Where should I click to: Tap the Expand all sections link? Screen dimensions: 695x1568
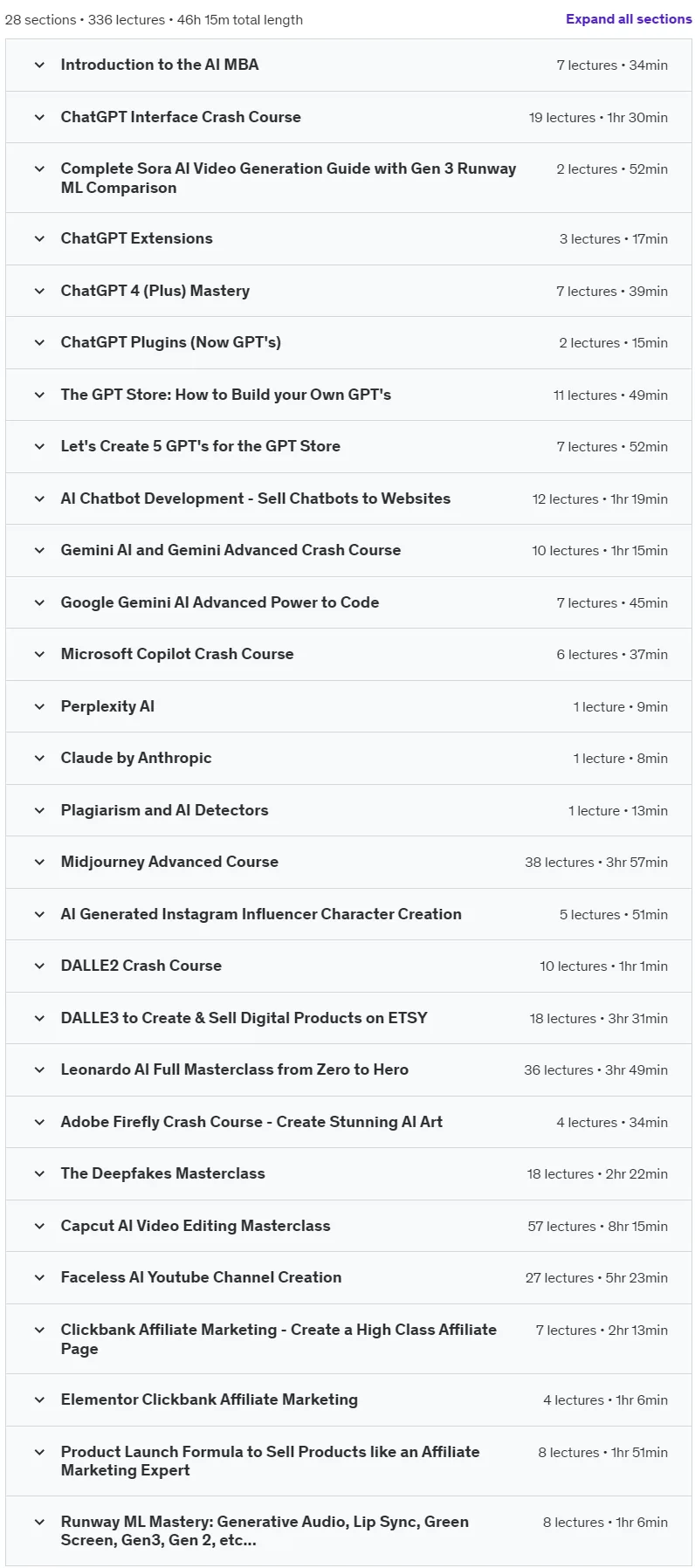click(x=629, y=19)
